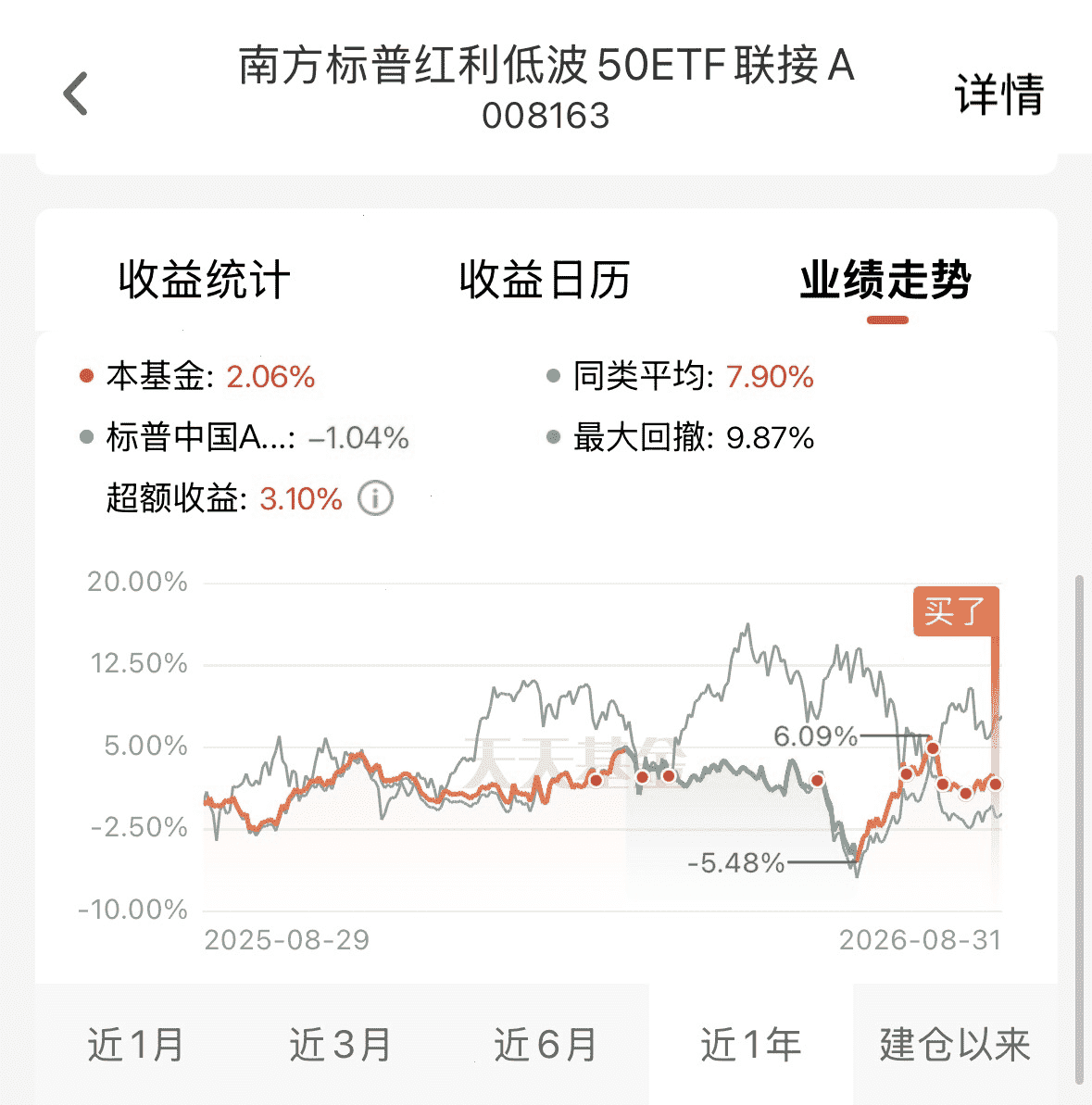Select the 近1年 performance range
The height and width of the screenshot is (1105, 1092).
coord(750,1045)
